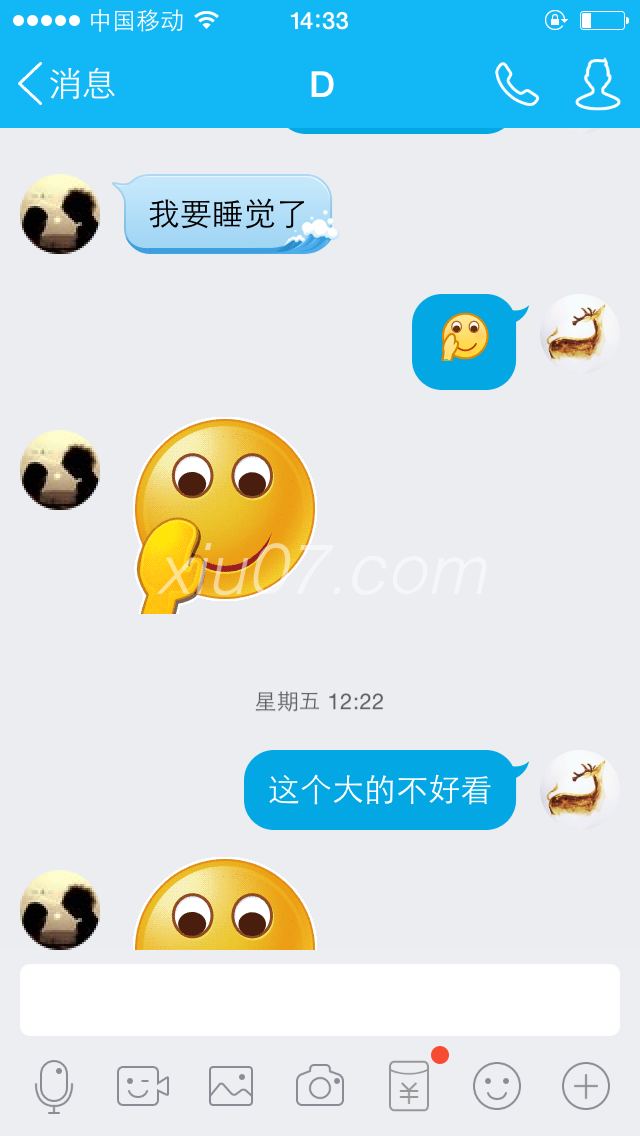Open the emoji panel
Viewport: 640px width, 1136px height.
(x=497, y=1086)
